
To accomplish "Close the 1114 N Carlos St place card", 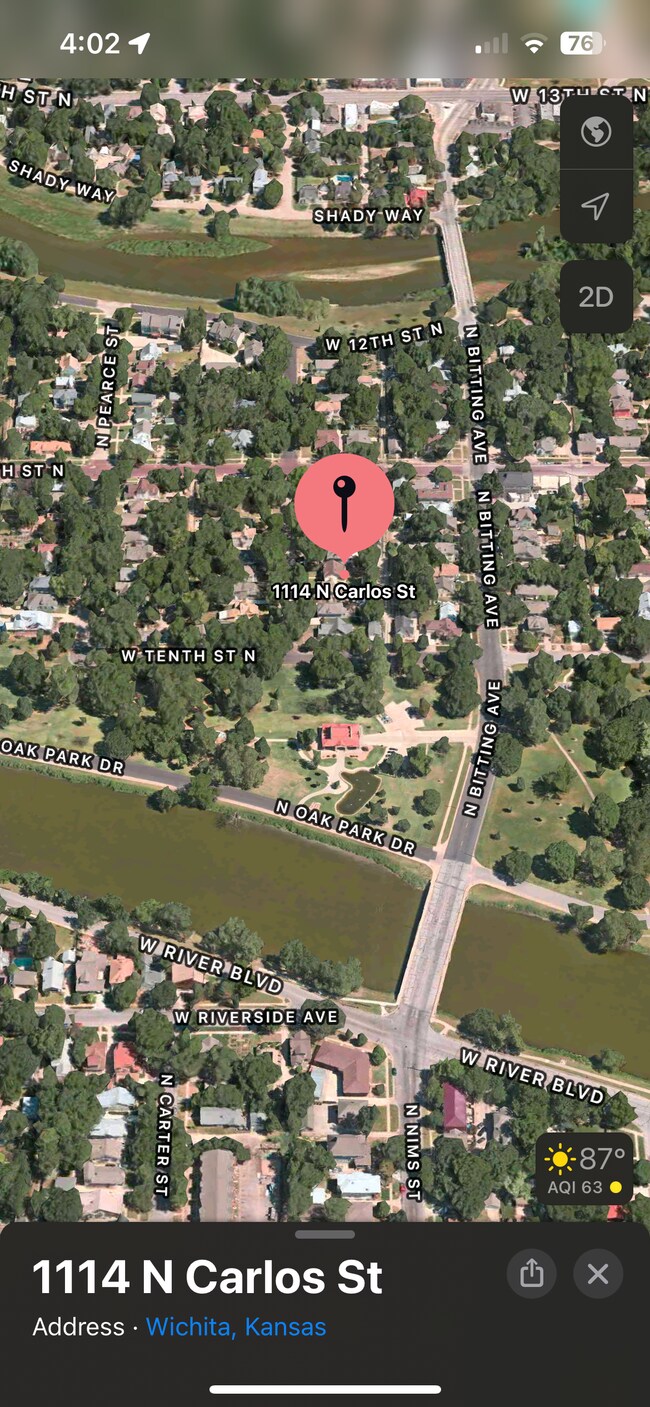I will tap(598, 1274).
